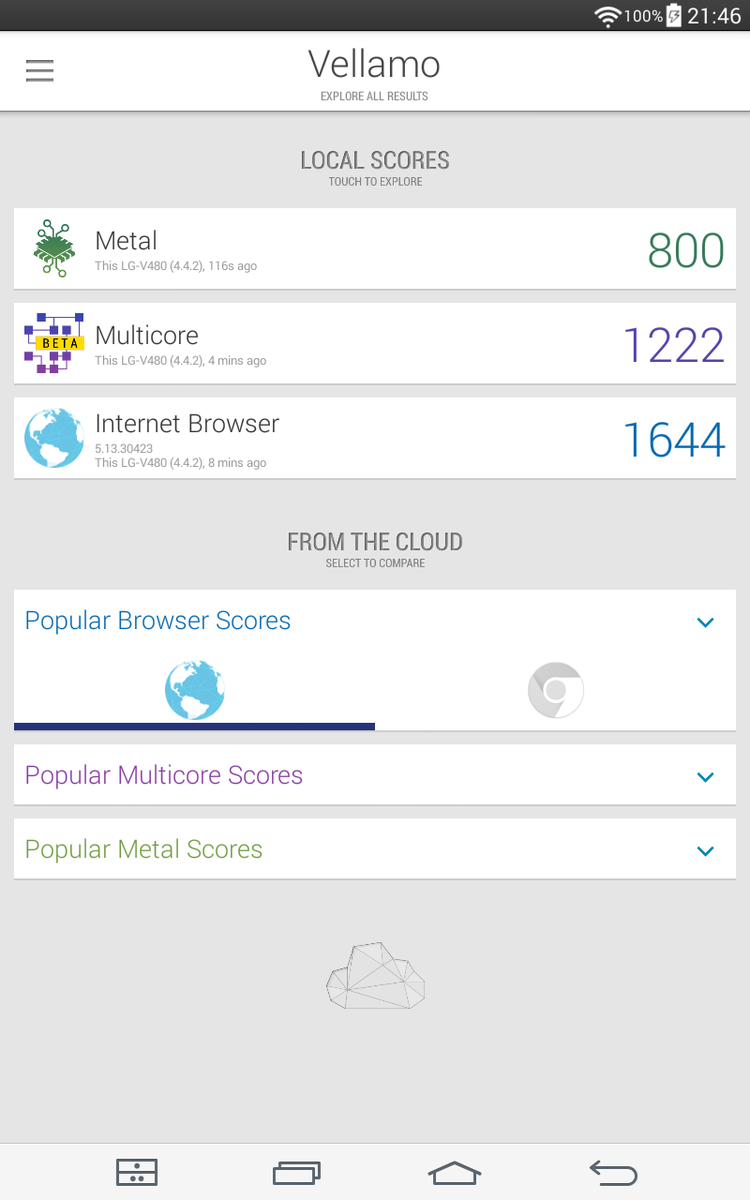
Task: Expand Popular Metal Scores
Action: 705,851
